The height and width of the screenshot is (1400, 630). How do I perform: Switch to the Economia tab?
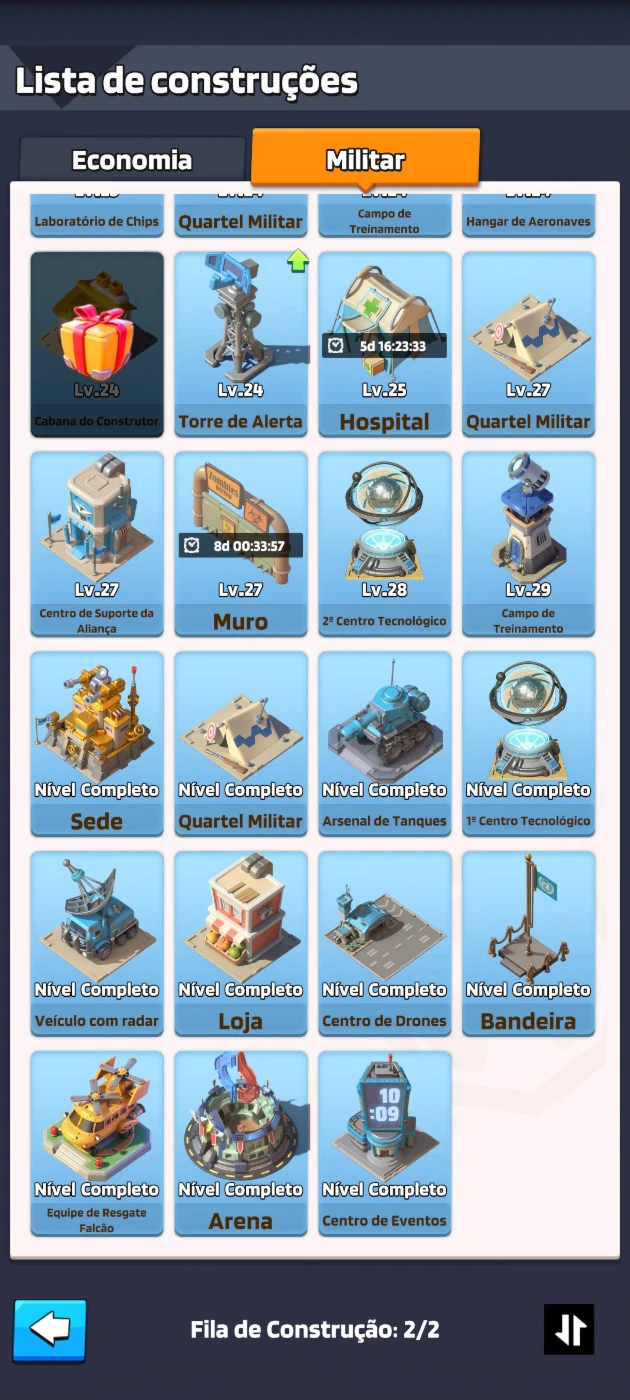pos(132,160)
